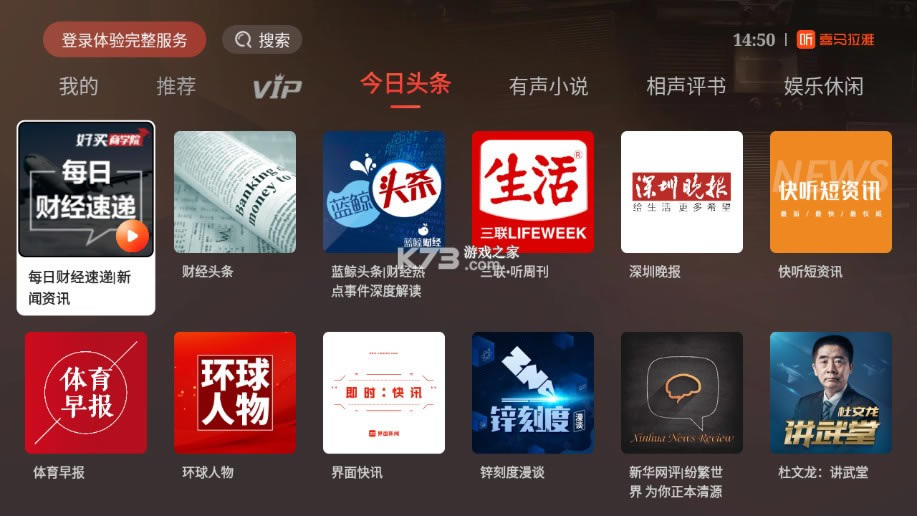The width and height of the screenshot is (917, 516).
Task: Tap the 登录体验完整服务 login button
Action: tap(124, 40)
